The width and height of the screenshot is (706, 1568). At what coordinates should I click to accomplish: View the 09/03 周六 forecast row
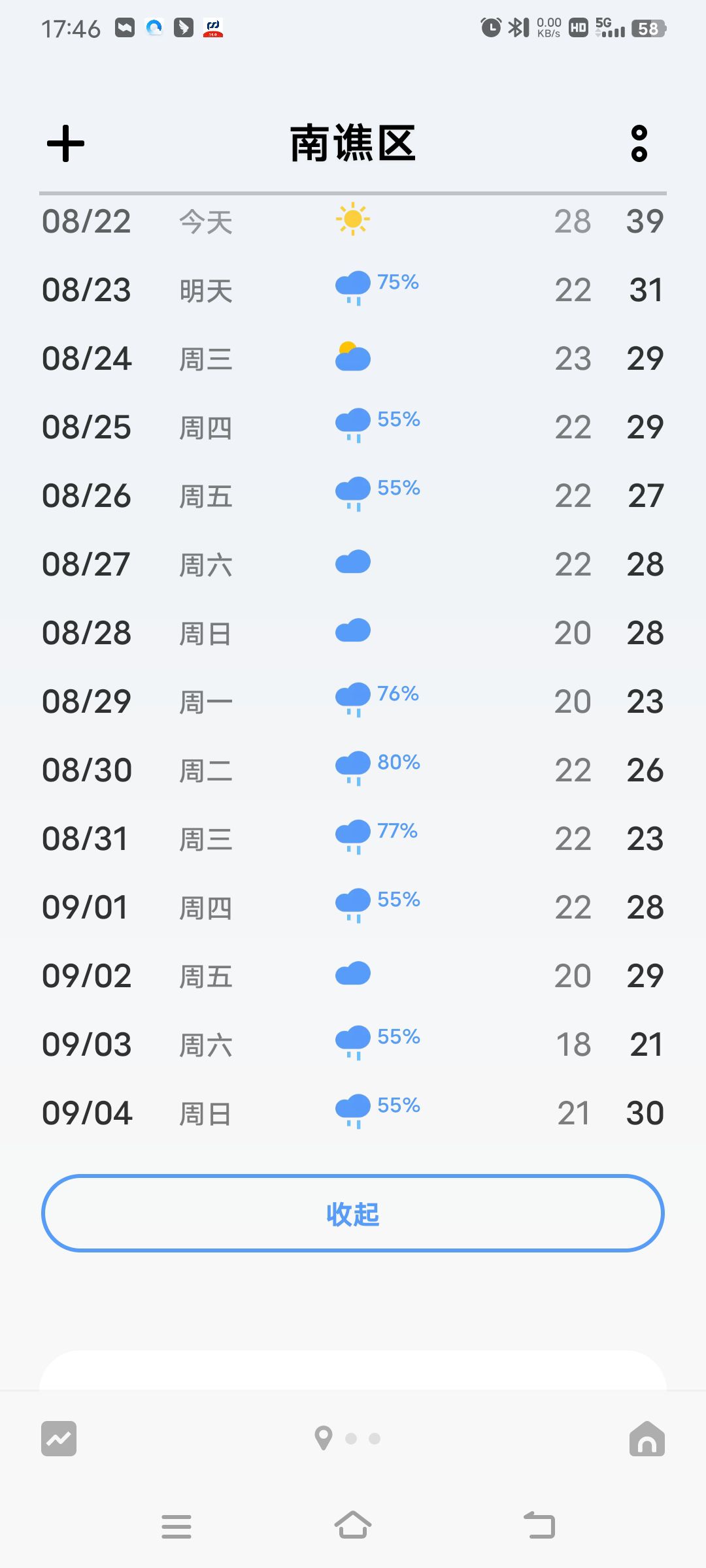(353, 1045)
